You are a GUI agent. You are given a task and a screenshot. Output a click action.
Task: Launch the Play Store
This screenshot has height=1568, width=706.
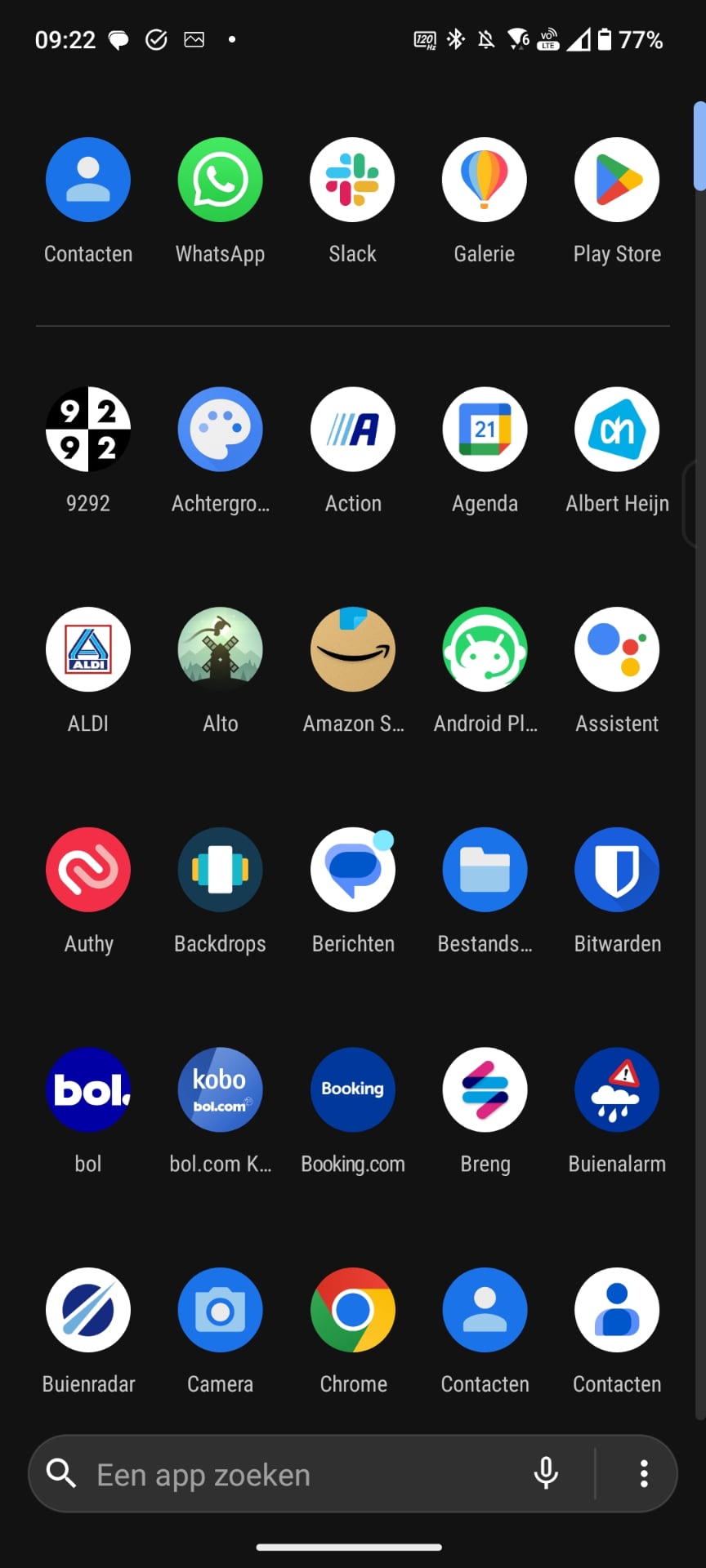617,180
